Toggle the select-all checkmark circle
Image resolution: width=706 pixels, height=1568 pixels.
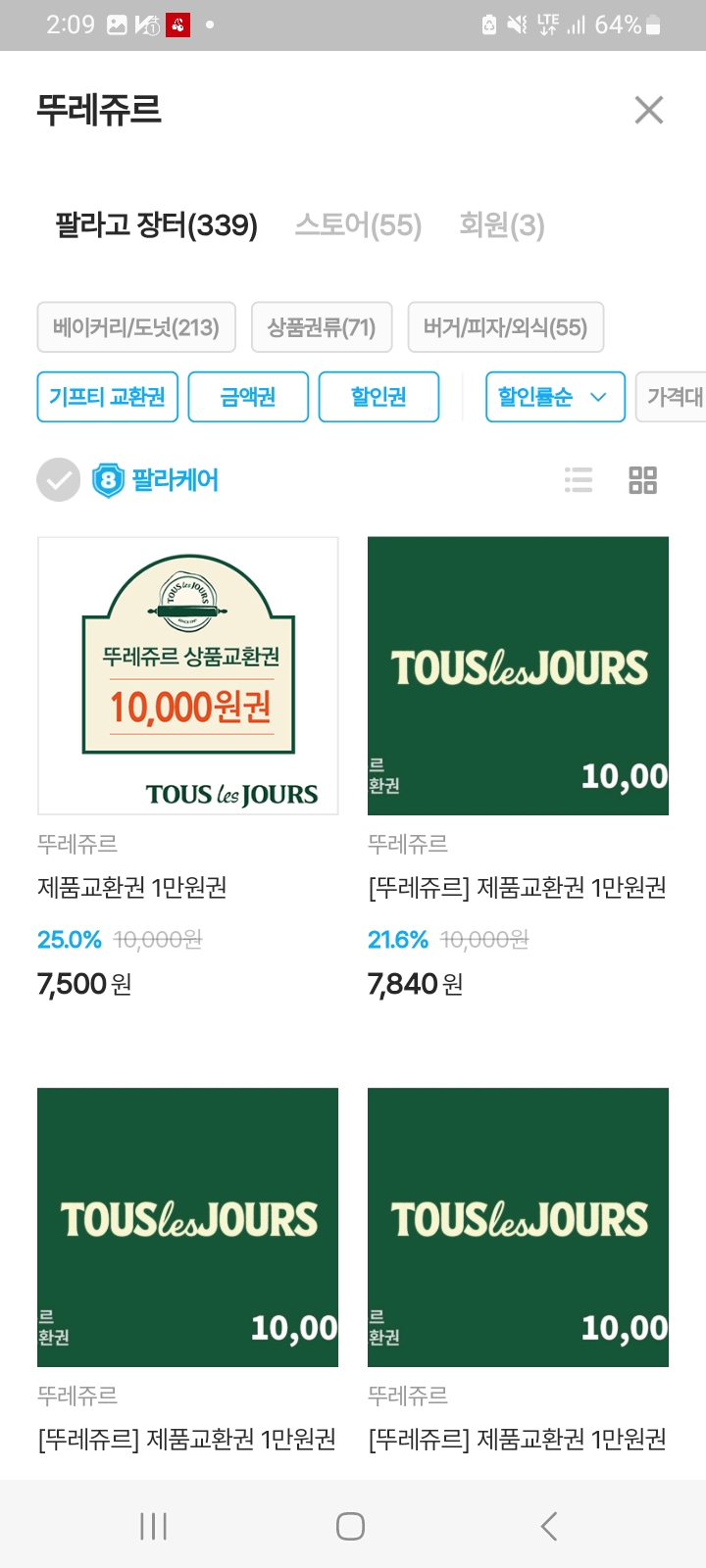pyautogui.click(x=58, y=480)
